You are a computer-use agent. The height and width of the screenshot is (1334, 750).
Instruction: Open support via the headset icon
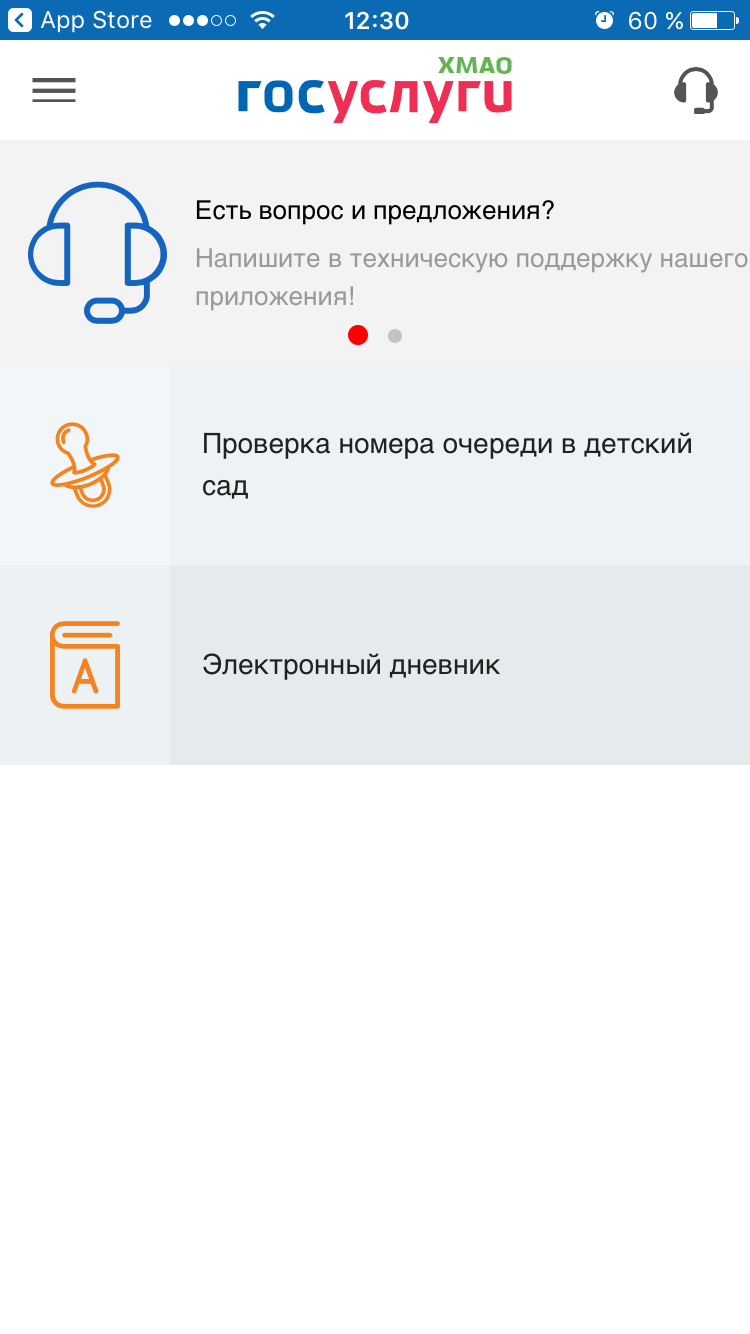click(696, 90)
